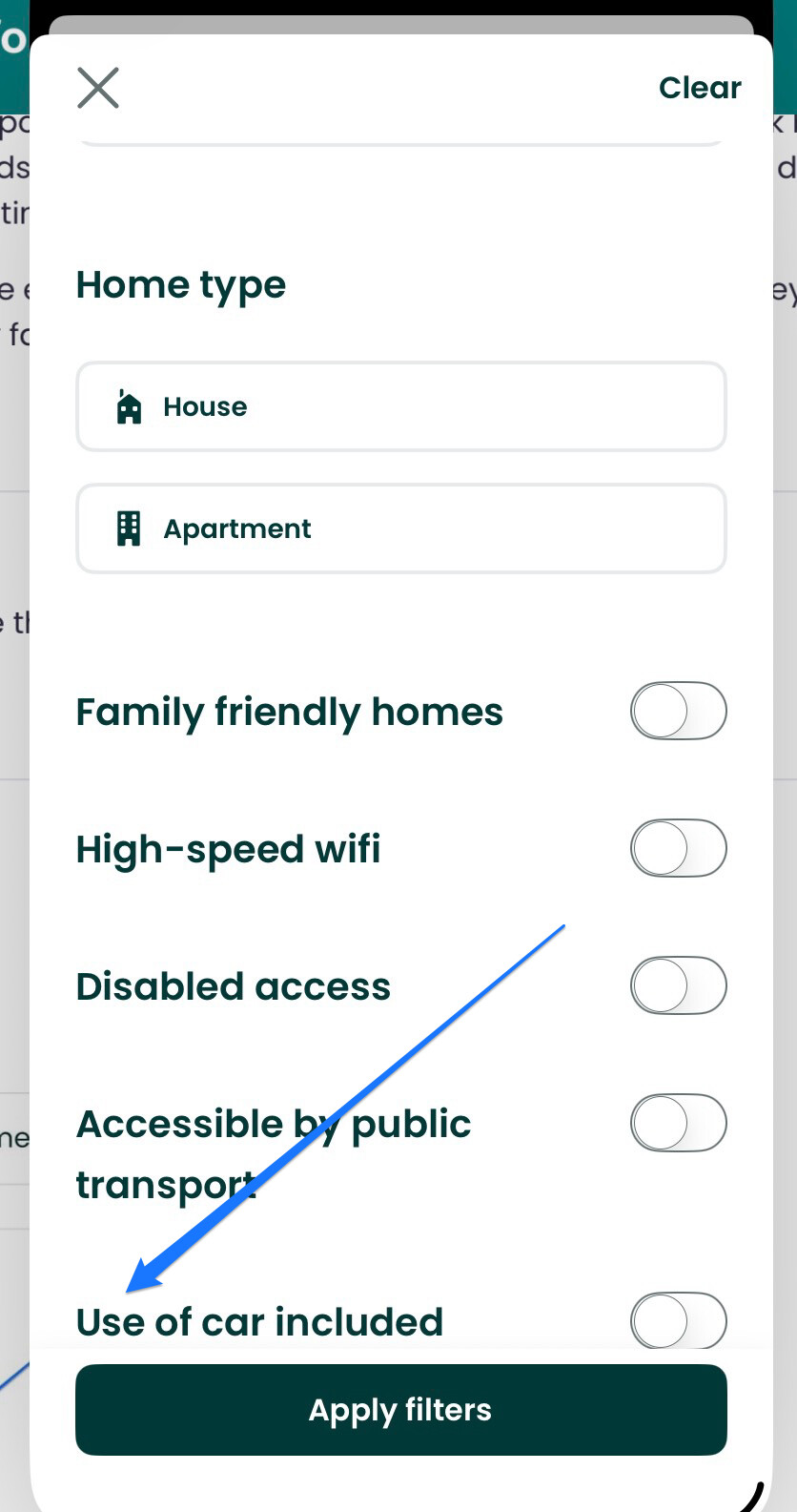Clear all filters

pyautogui.click(x=699, y=88)
